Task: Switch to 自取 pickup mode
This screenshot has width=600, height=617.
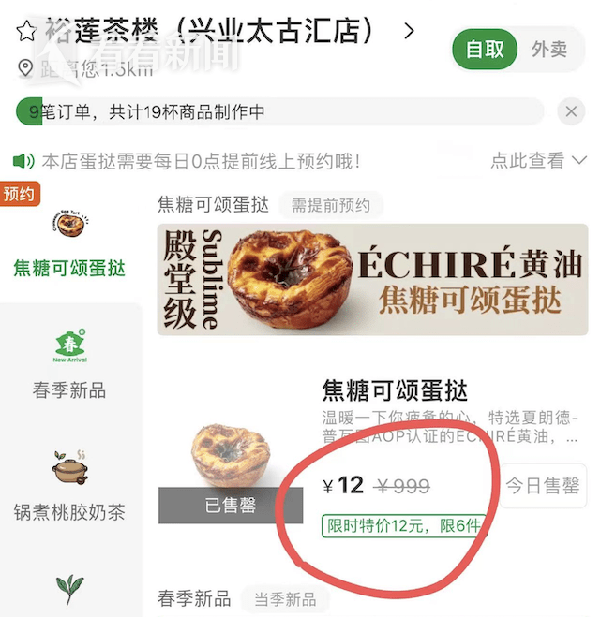Action: [485, 49]
